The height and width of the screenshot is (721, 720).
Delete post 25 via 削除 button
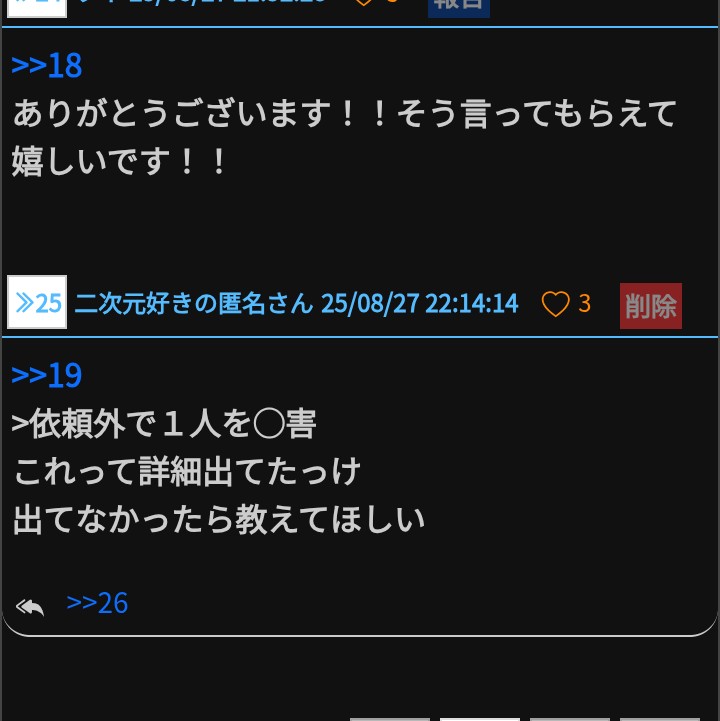[650, 305]
